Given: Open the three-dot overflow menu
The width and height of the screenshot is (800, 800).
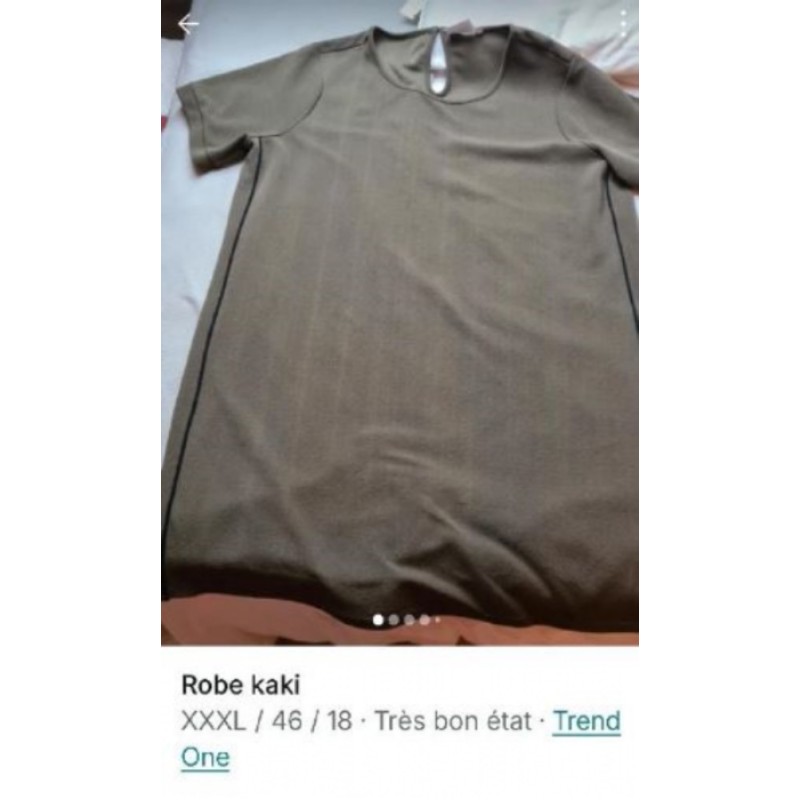Looking at the screenshot, I should tap(624, 24).
